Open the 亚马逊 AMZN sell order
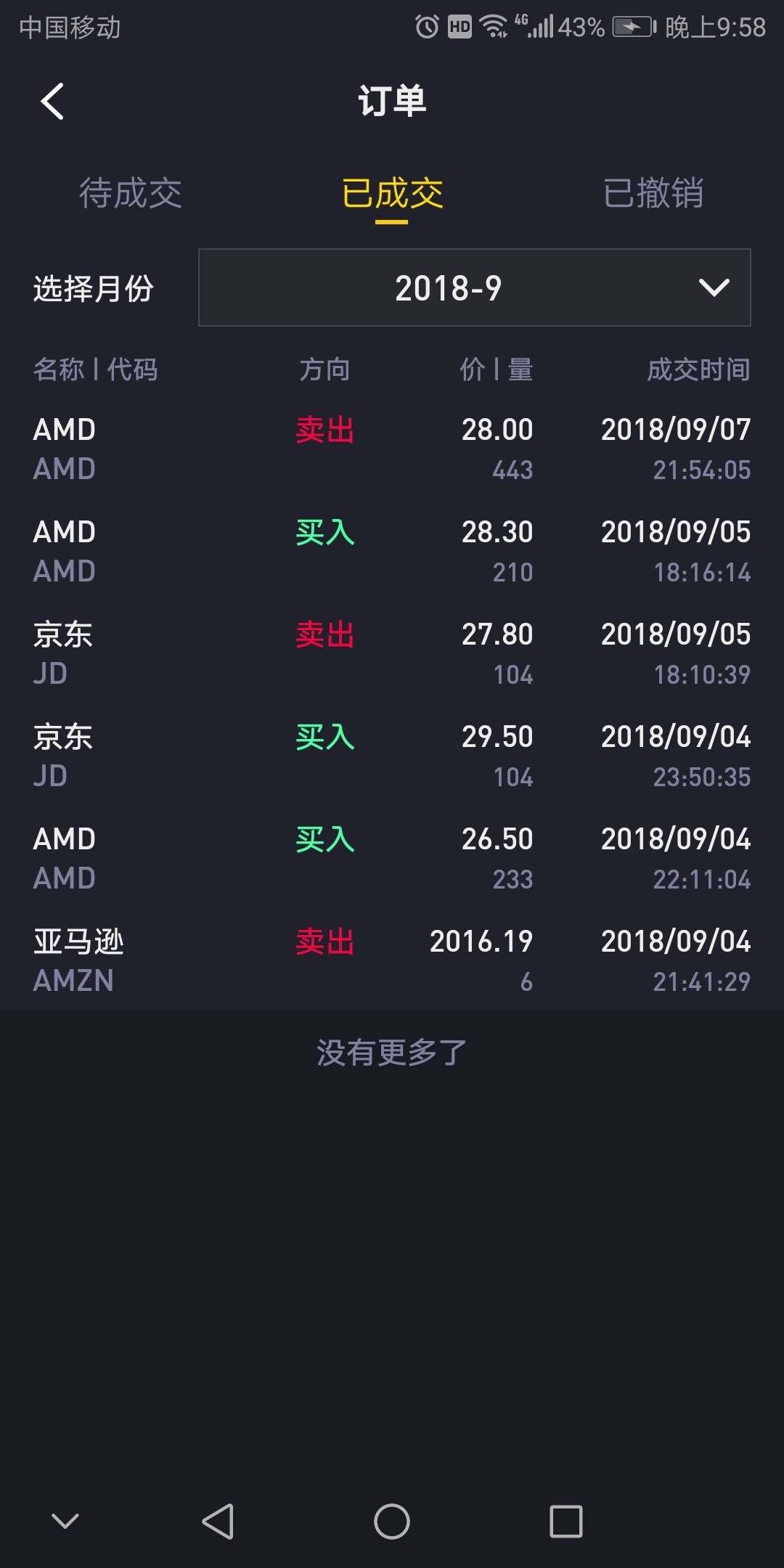Image resolution: width=784 pixels, height=1568 pixels. click(392, 960)
